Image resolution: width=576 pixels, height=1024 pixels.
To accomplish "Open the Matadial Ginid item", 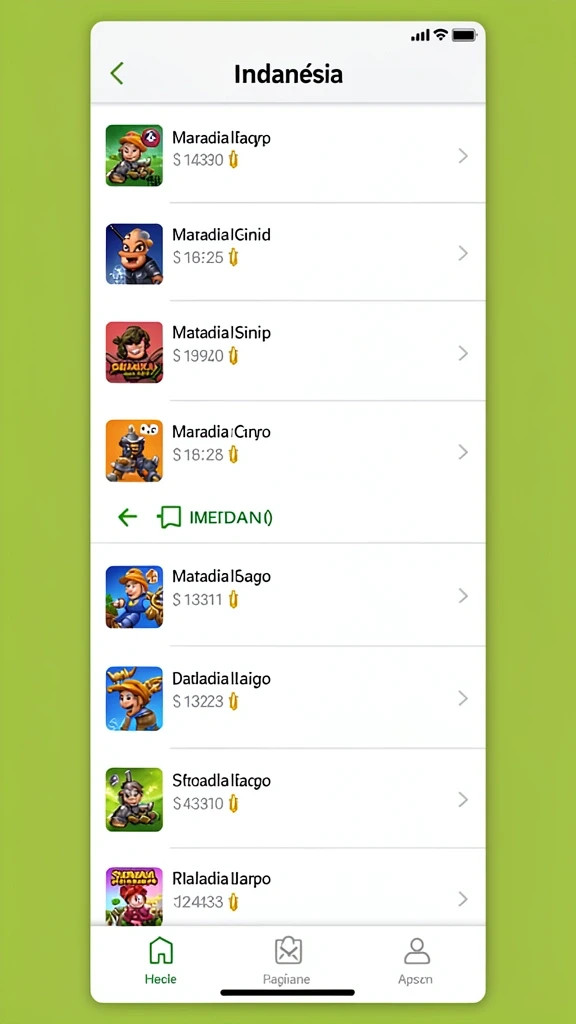I will pyautogui.click(x=288, y=252).
